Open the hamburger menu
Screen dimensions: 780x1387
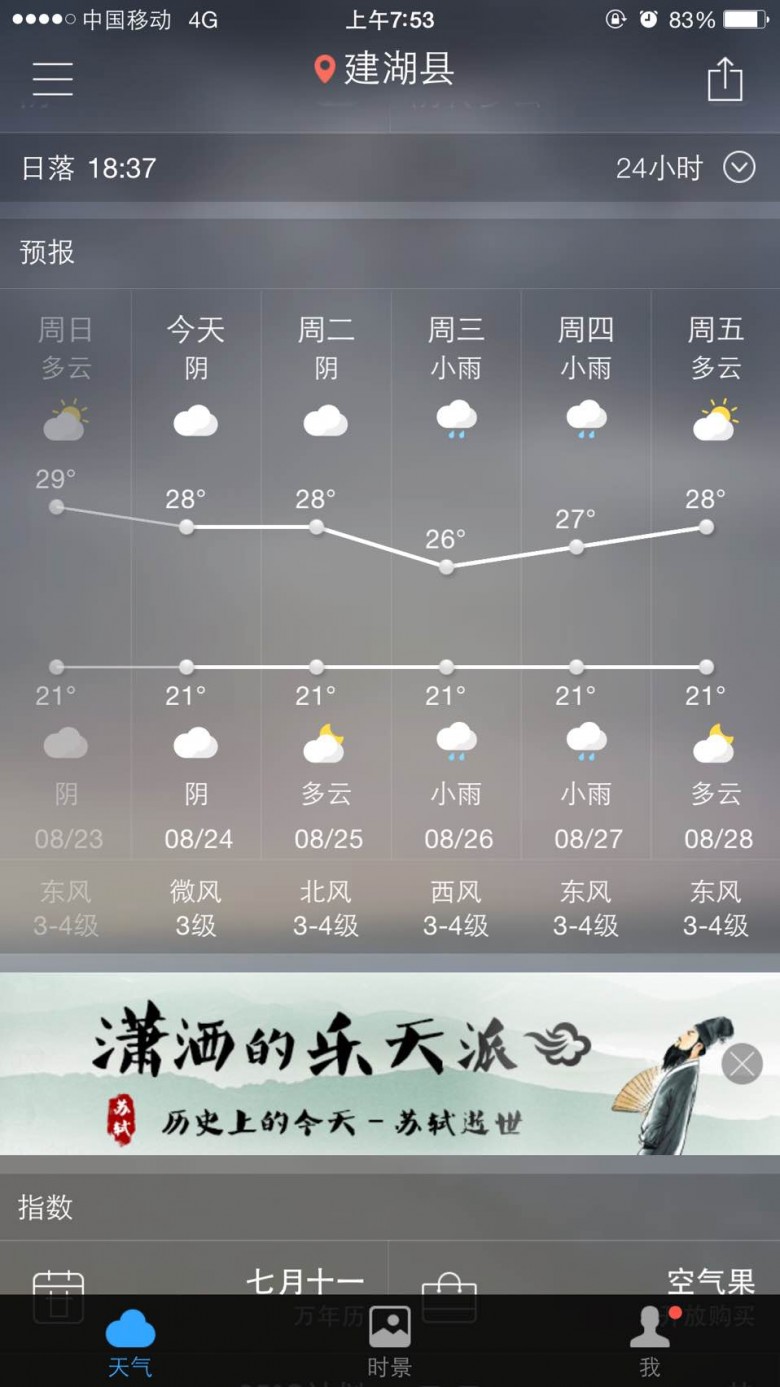(52, 78)
